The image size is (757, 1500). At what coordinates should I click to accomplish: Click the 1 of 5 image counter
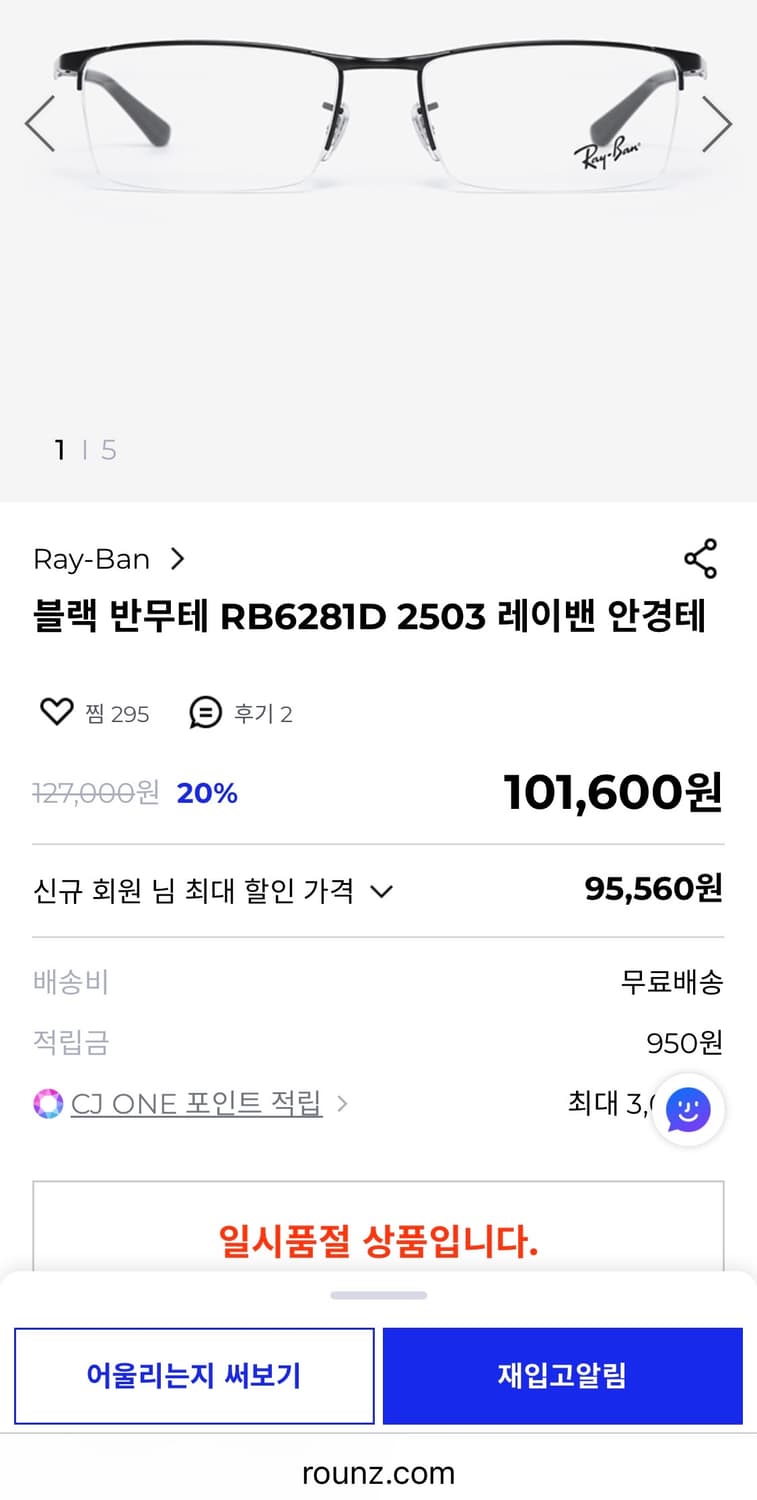point(85,449)
